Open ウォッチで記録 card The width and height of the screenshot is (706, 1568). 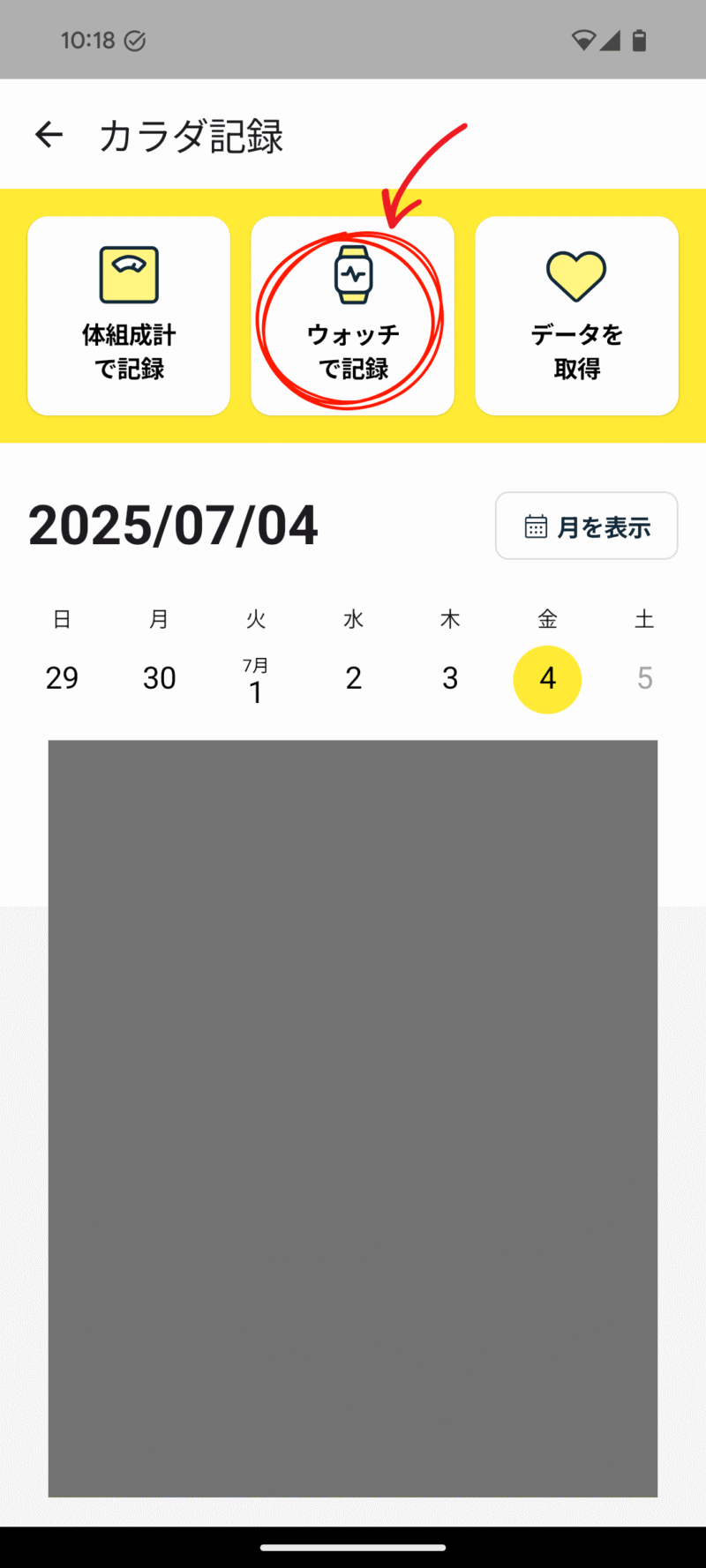(353, 316)
